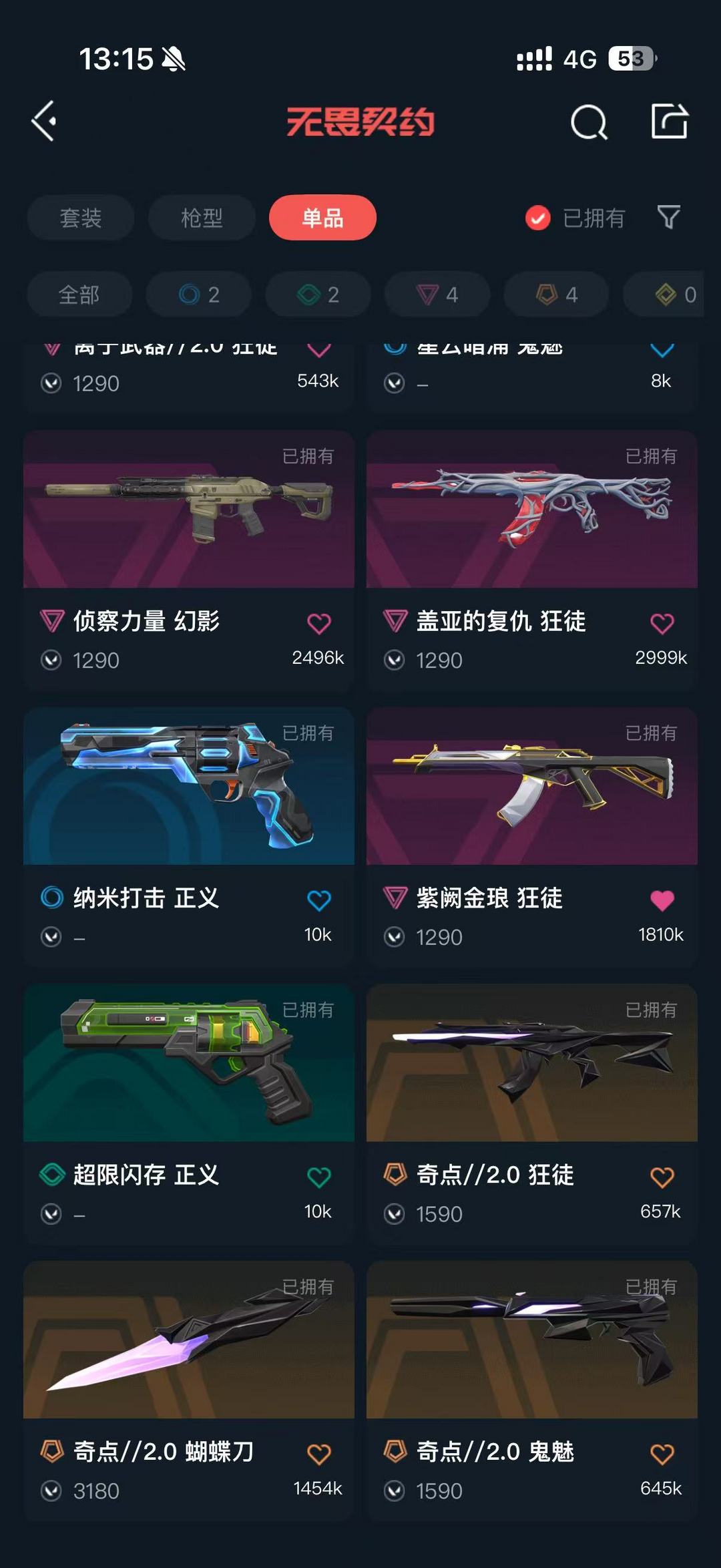Share this page via the share icon
721x1568 pixels.
(669, 122)
